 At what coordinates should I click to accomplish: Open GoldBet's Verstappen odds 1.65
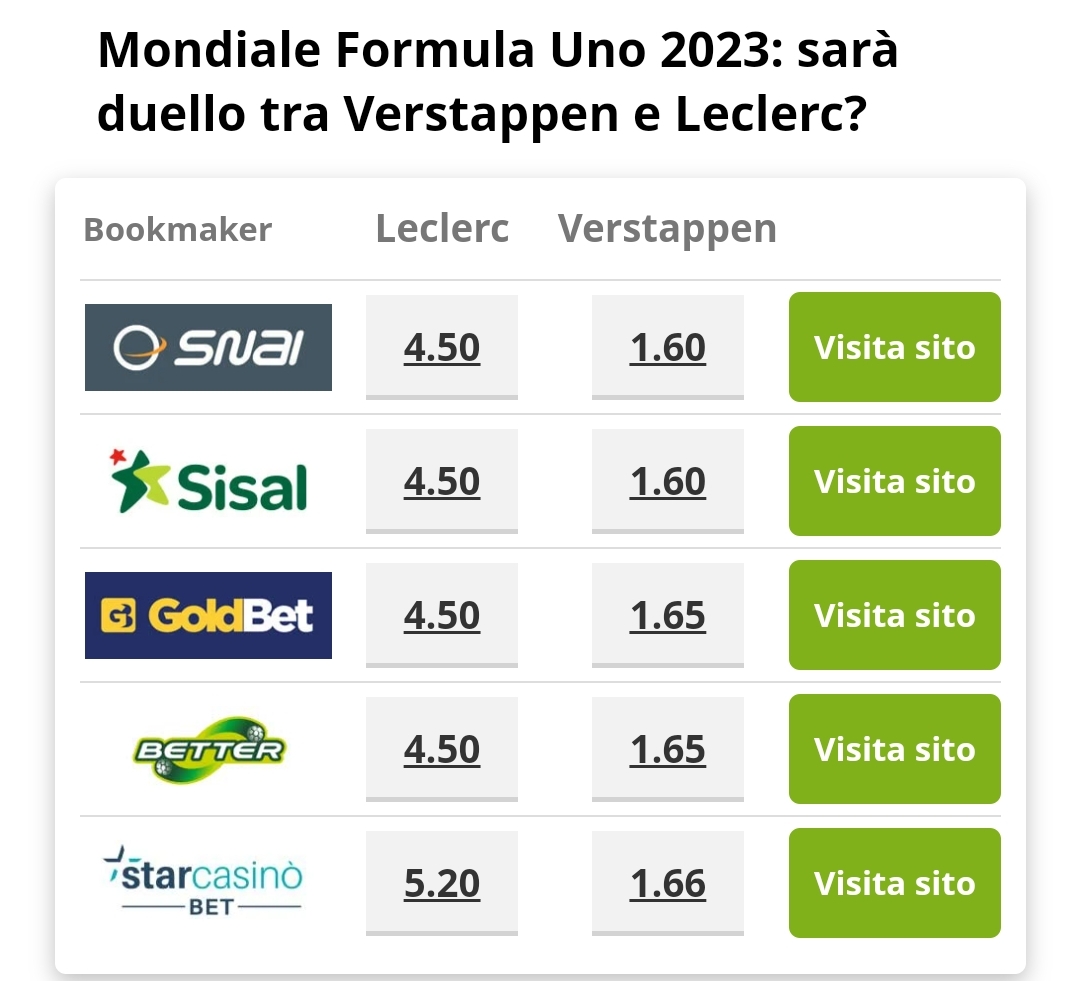pyautogui.click(x=668, y=615)
